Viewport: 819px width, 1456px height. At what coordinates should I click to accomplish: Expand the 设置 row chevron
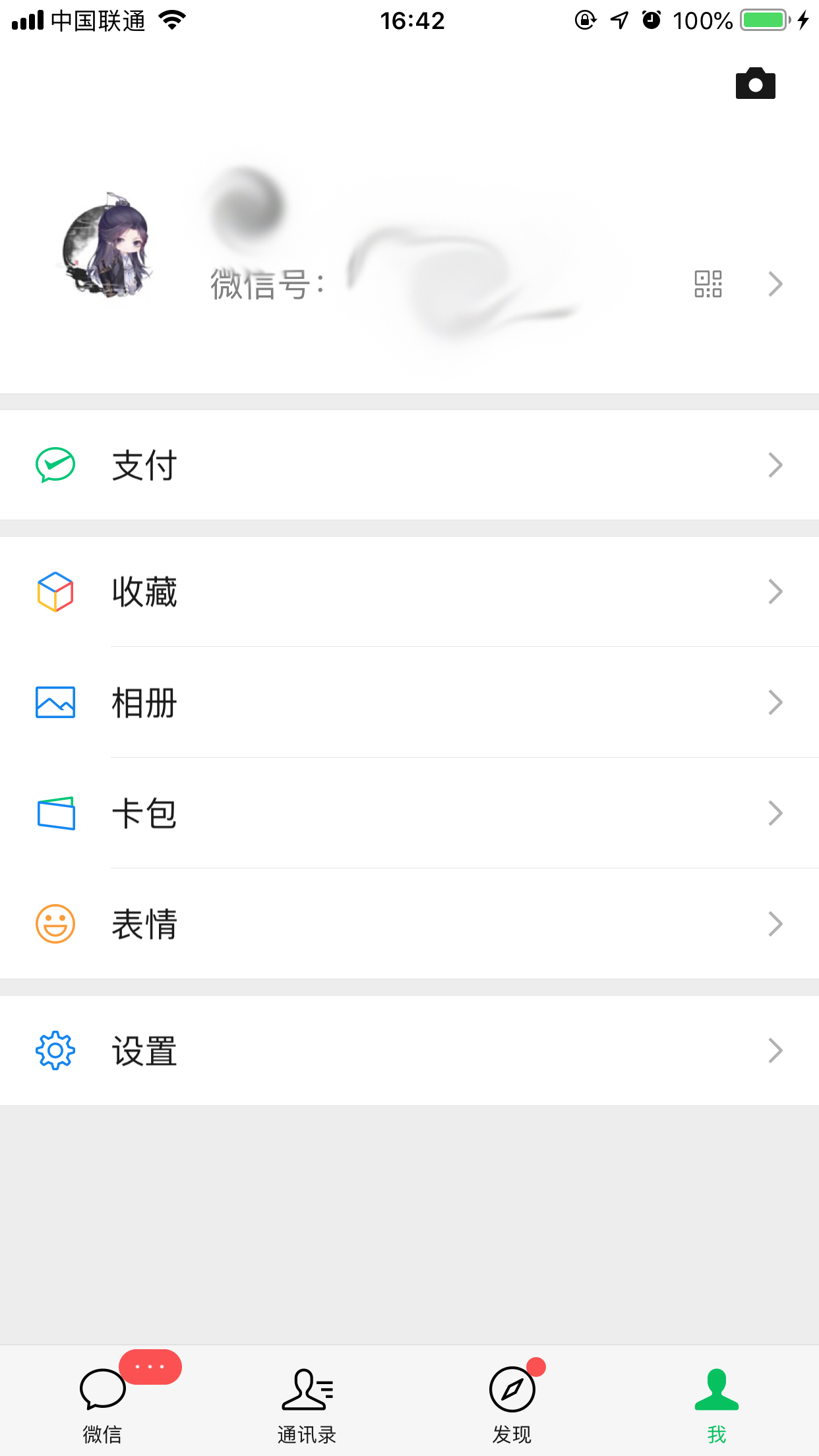(775, 1050)
